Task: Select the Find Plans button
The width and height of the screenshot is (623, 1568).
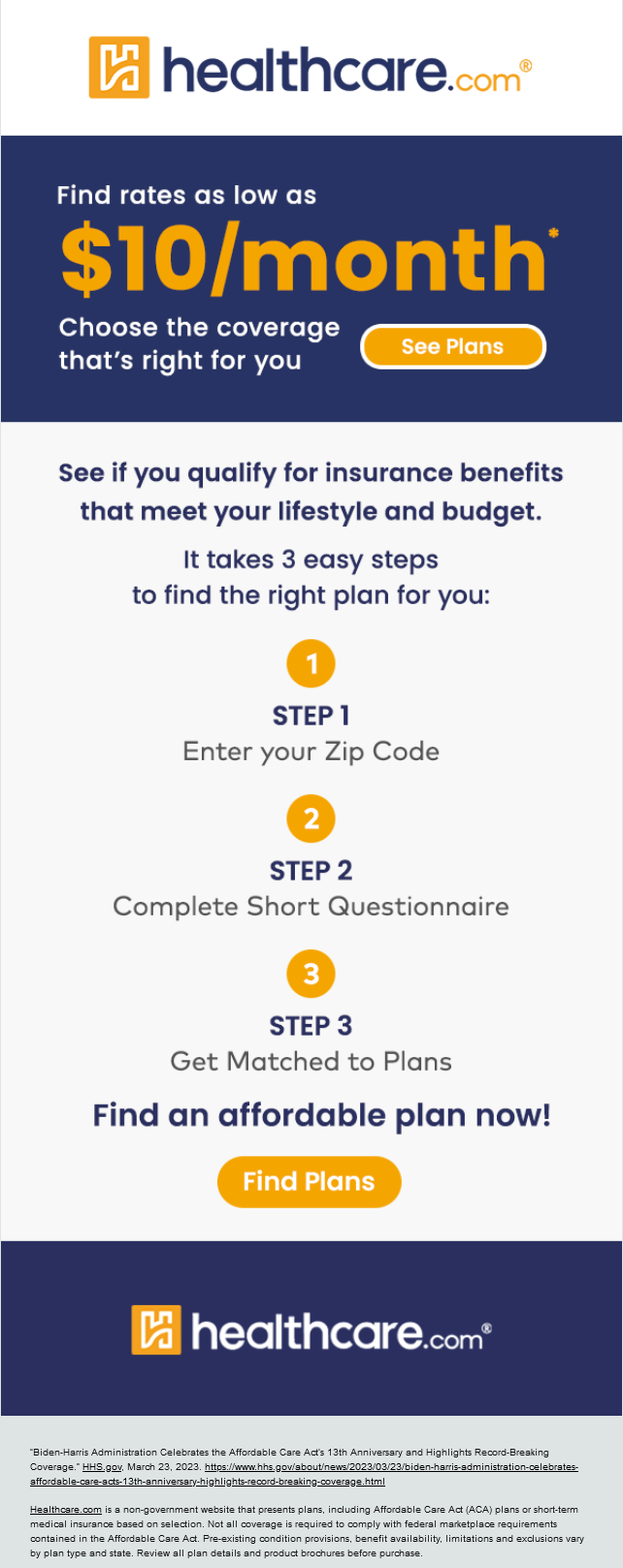Action: pyautogui.click(x=309, y=1181)
